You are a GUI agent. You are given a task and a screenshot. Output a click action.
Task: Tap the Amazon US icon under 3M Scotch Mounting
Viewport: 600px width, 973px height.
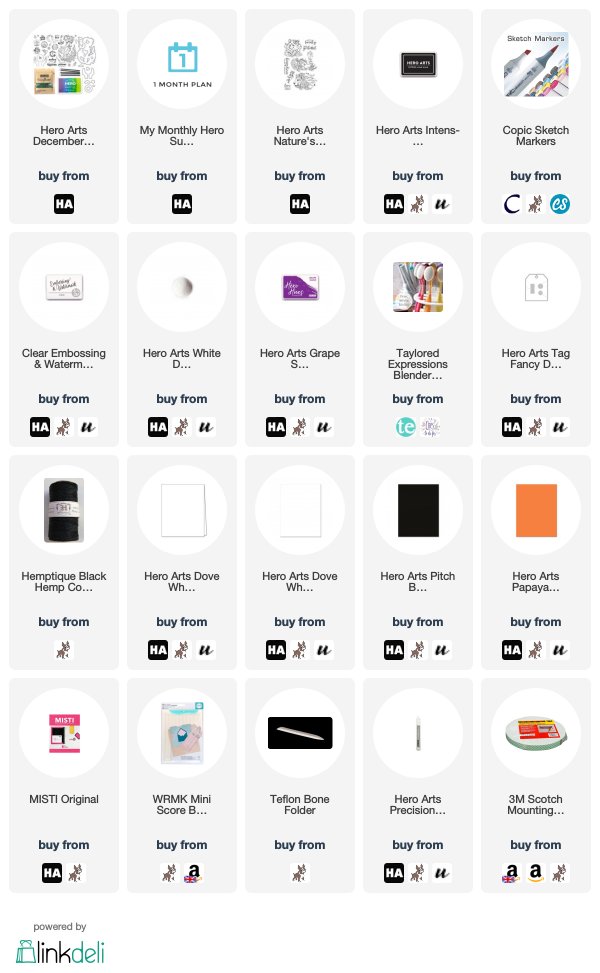click(535, 873)
